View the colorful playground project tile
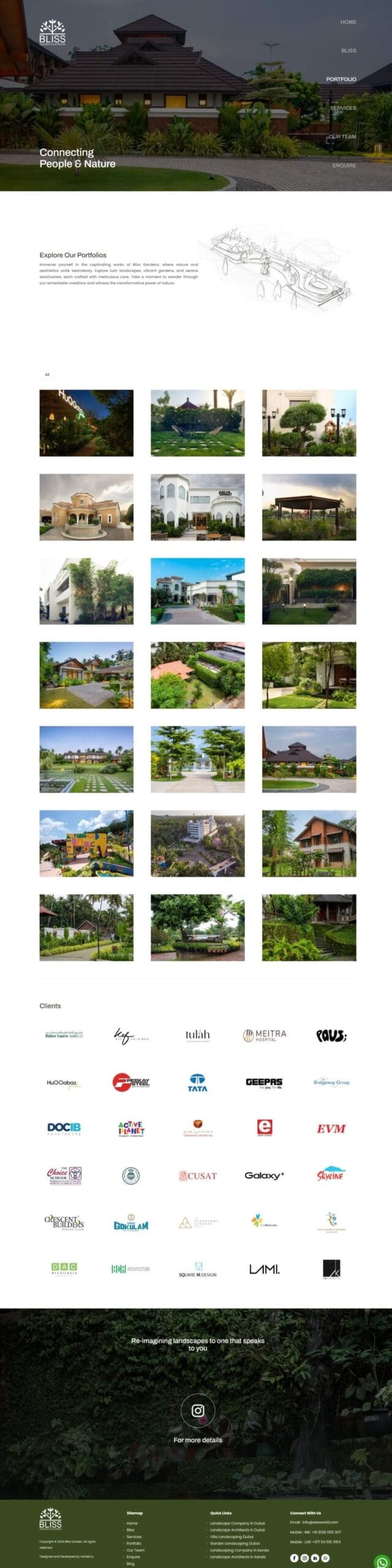The height and width of the screenshot is (1568, 392). [86, 843]
